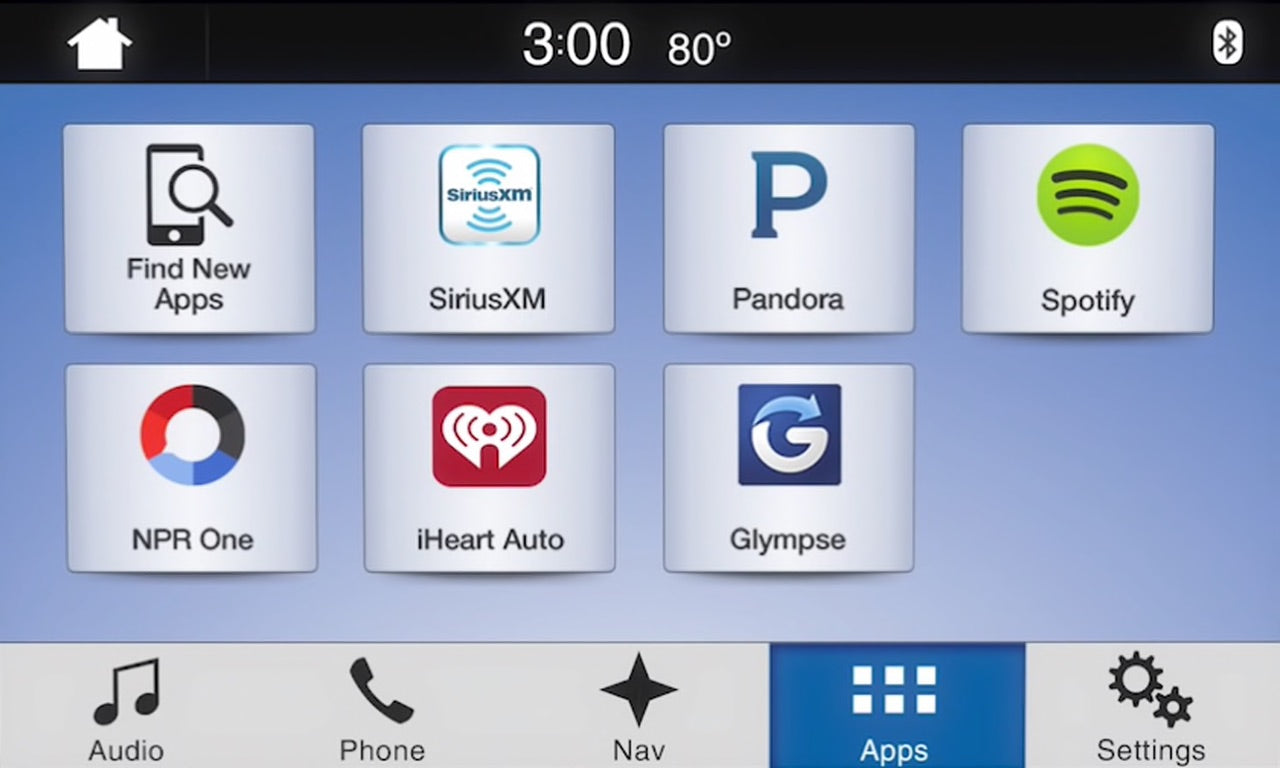The height and width of the screenshot is (768, 1280).
Task: Start the Spotify app
Action: pyautogui.click(x=1087, y=228)
